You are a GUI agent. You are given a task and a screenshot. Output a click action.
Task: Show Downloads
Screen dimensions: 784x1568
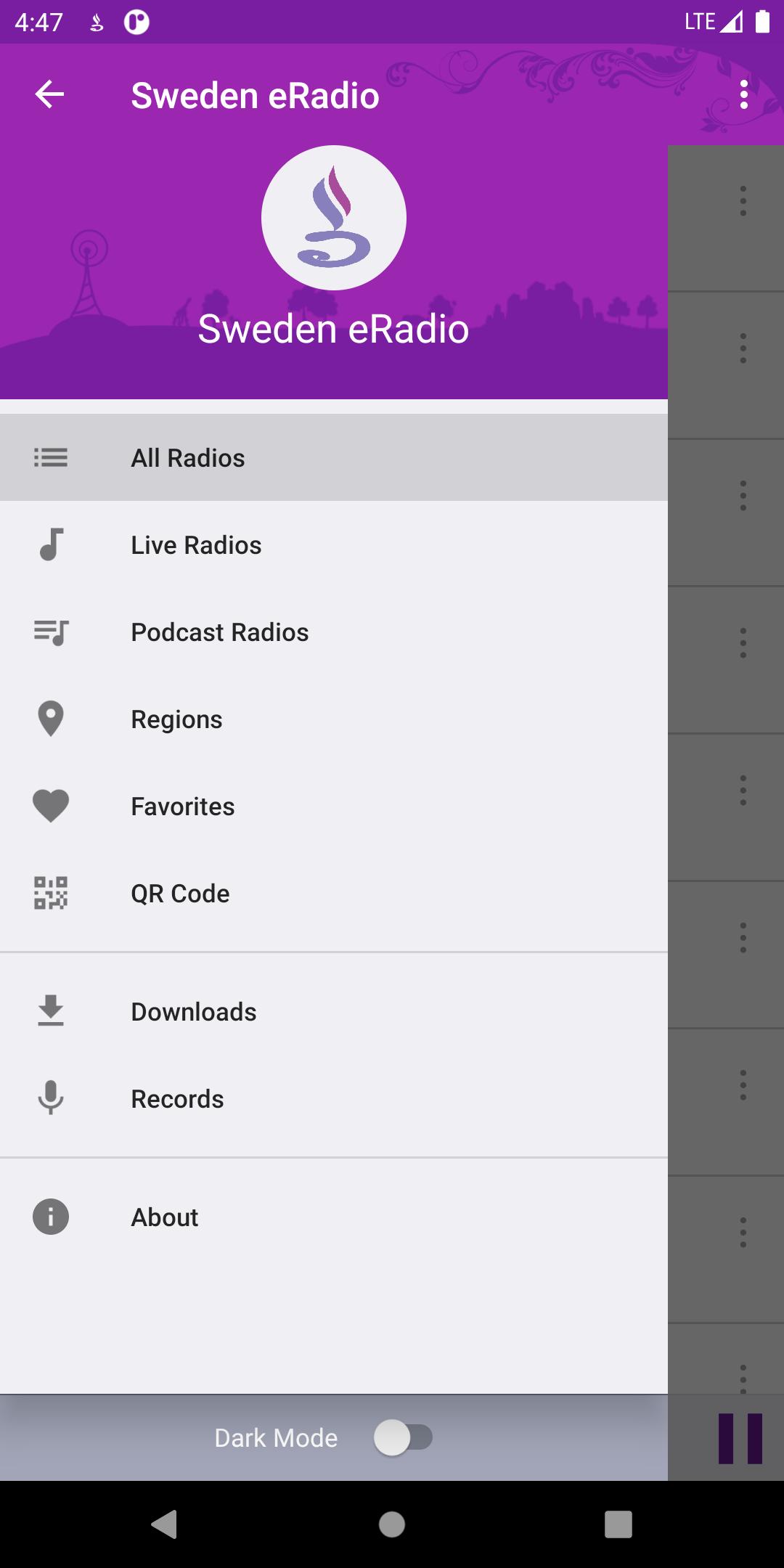[334, 1011]
